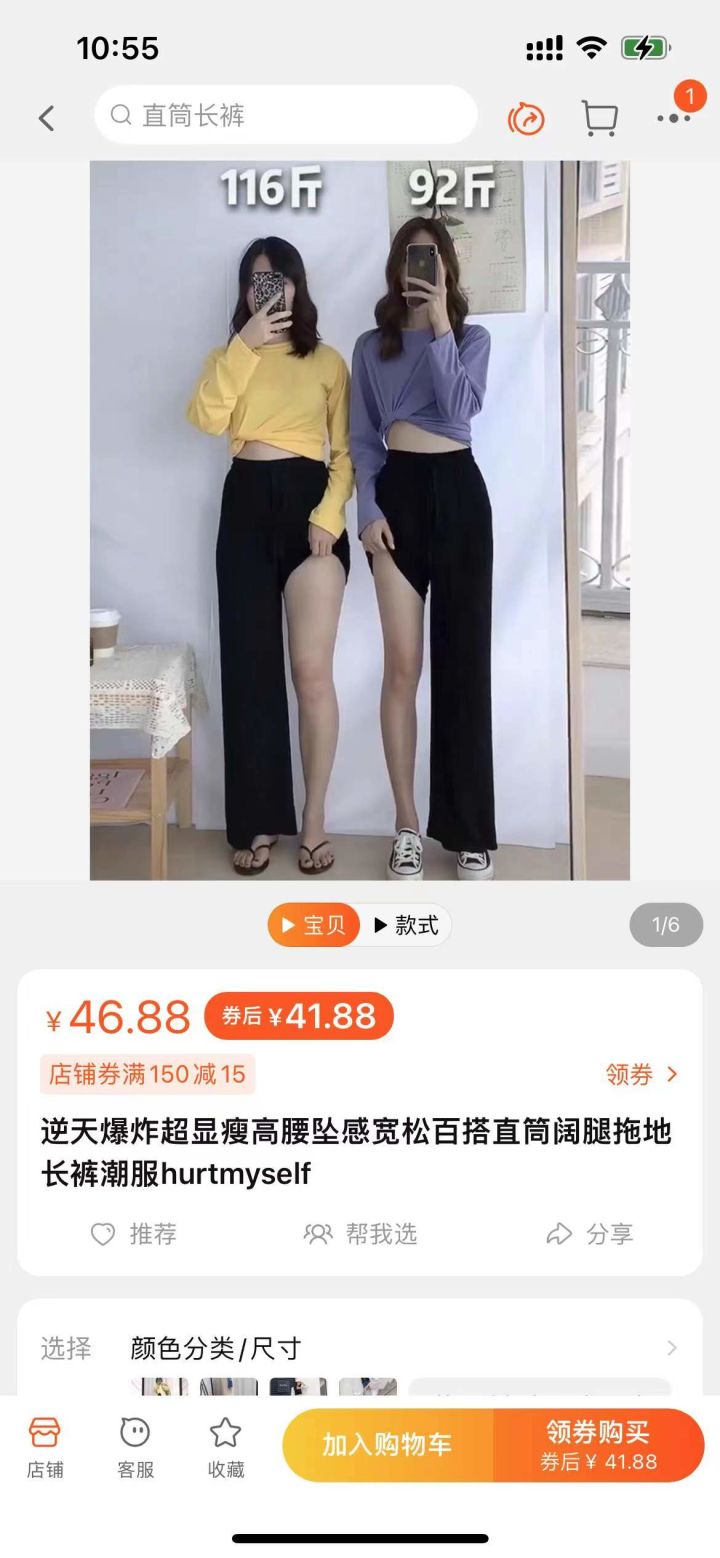This screenshot has height=1558, width=720.
Task: Tap 加入购物车 to add to cart
Action: [x=387, y=1445]
